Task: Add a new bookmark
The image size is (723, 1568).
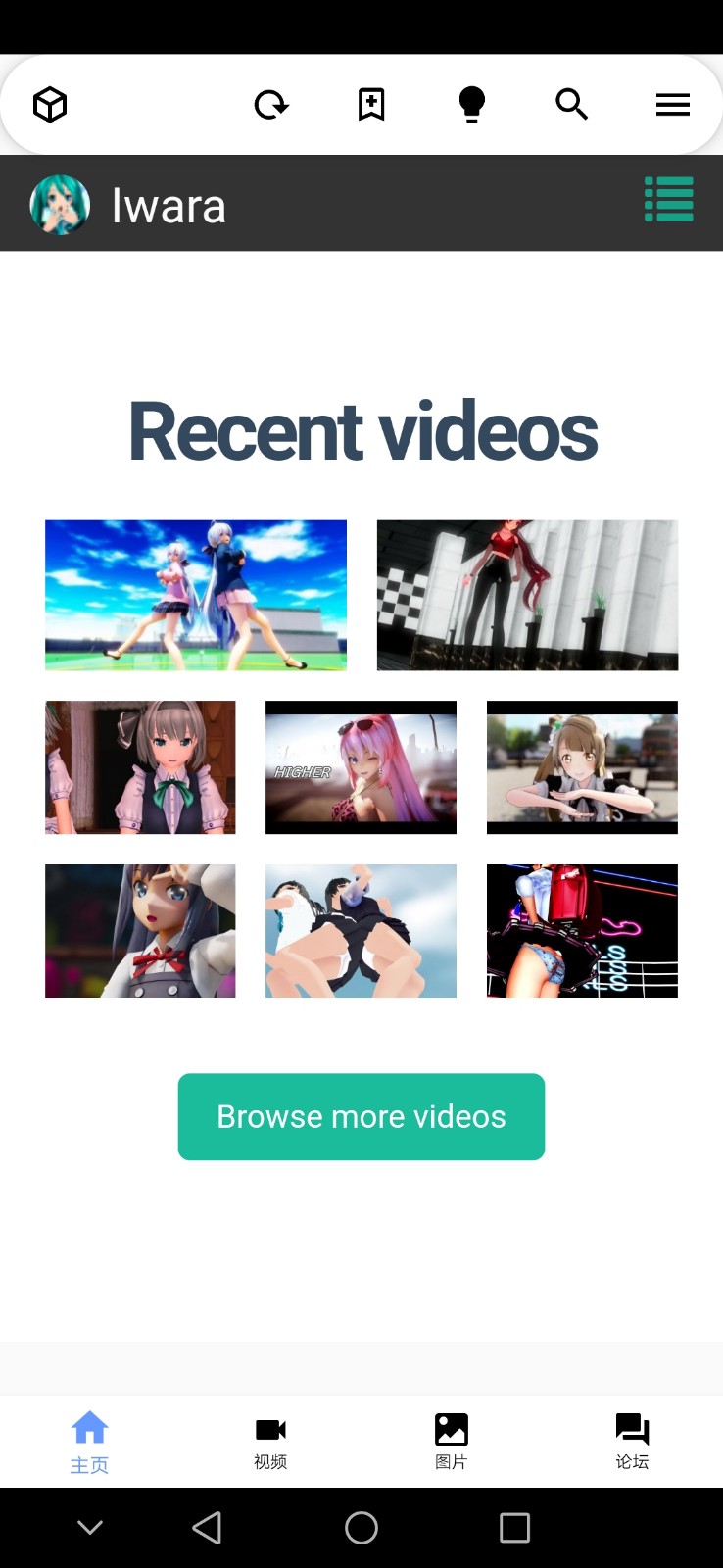Action: point(371,104)
